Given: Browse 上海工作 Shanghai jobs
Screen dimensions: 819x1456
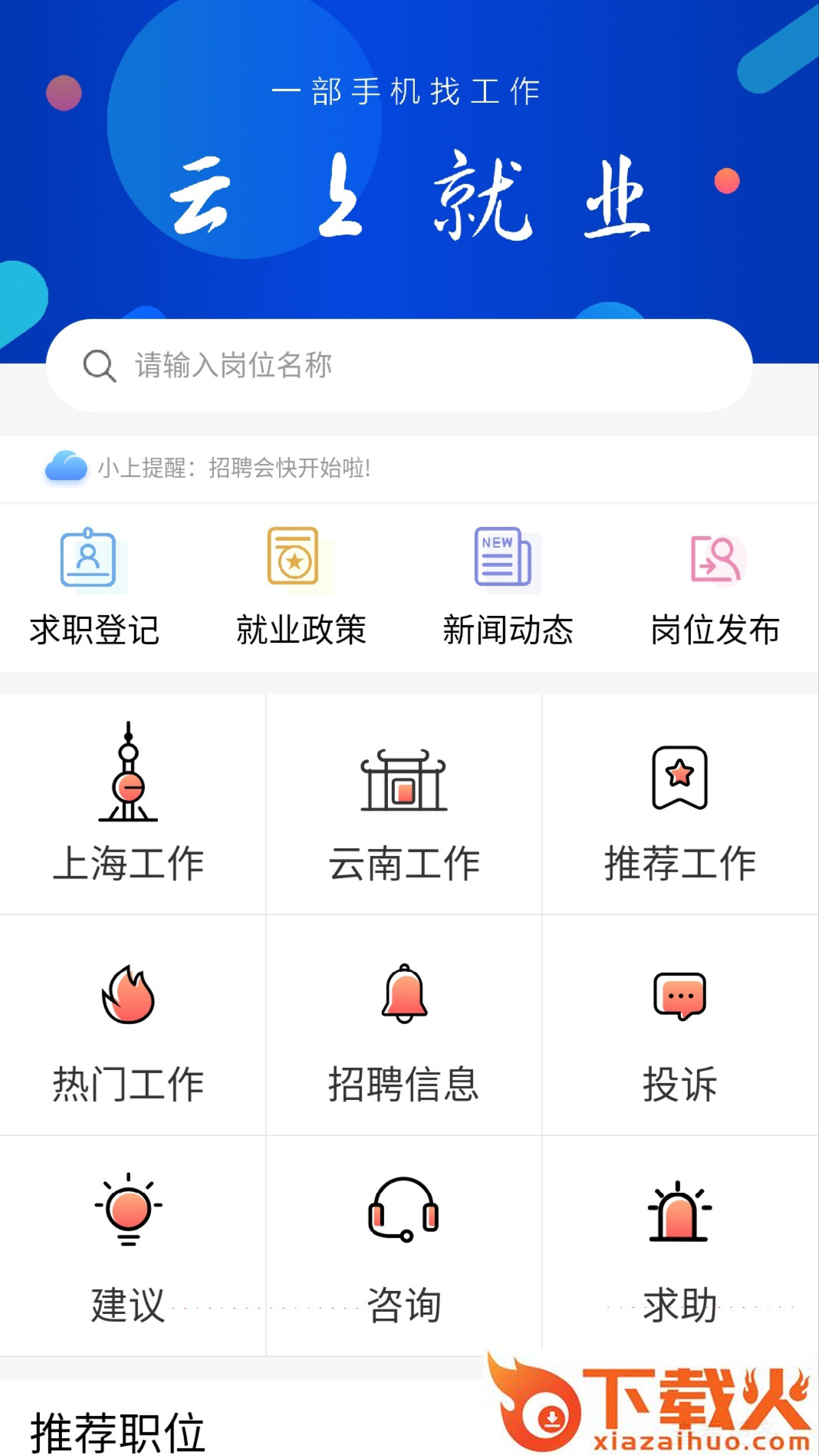Looking at the screenshot, I should [129, 804].
